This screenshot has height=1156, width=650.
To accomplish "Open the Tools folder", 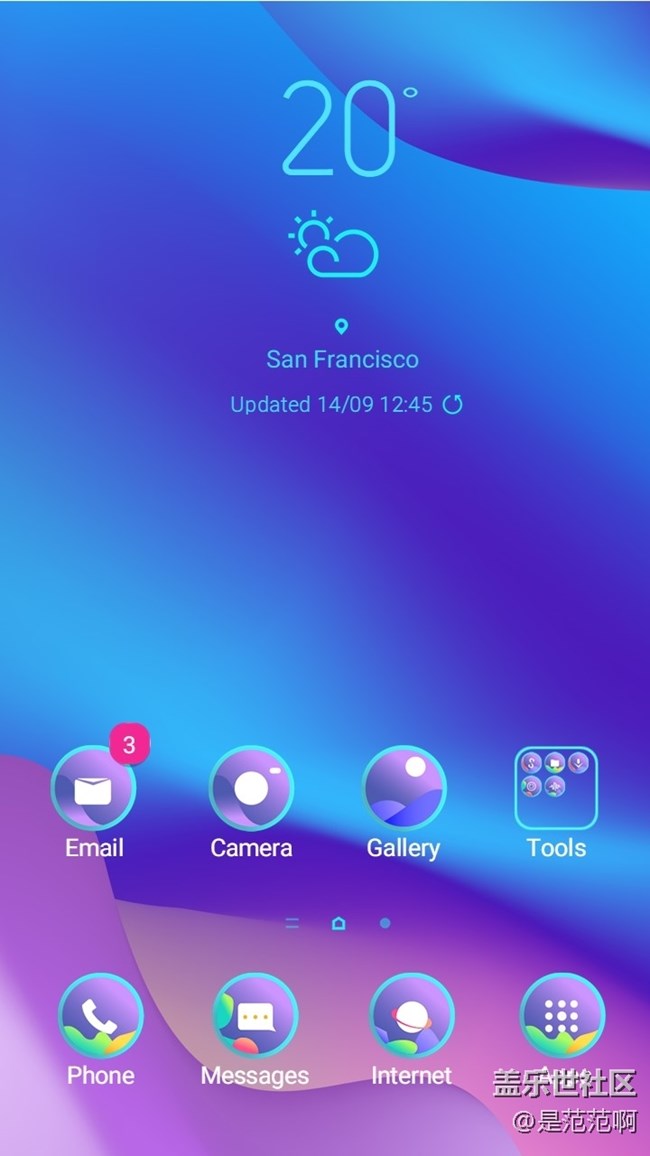I will pos(556,788).
